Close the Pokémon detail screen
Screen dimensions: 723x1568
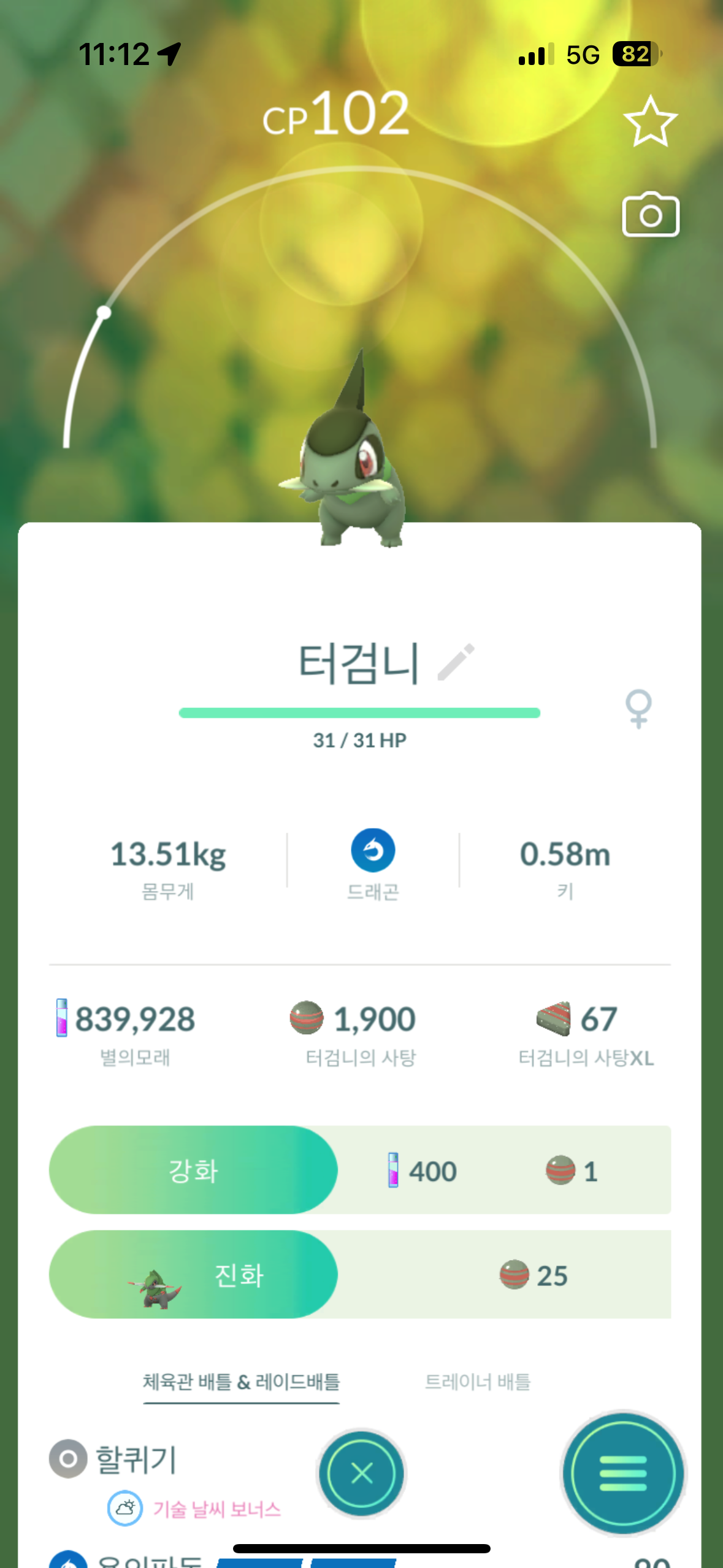pyautogui.click(x=361, y=1473)
